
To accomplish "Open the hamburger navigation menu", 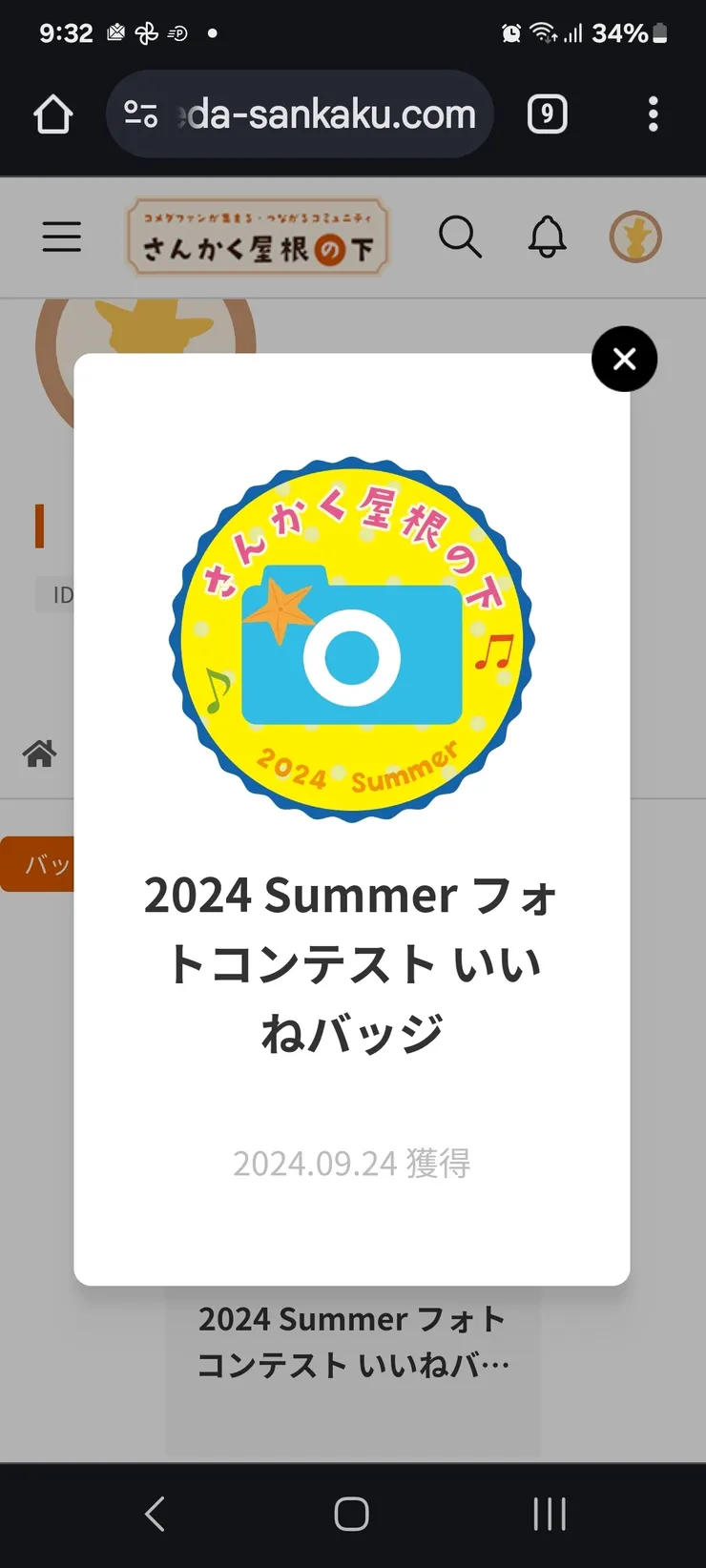I will click(61, 237).
